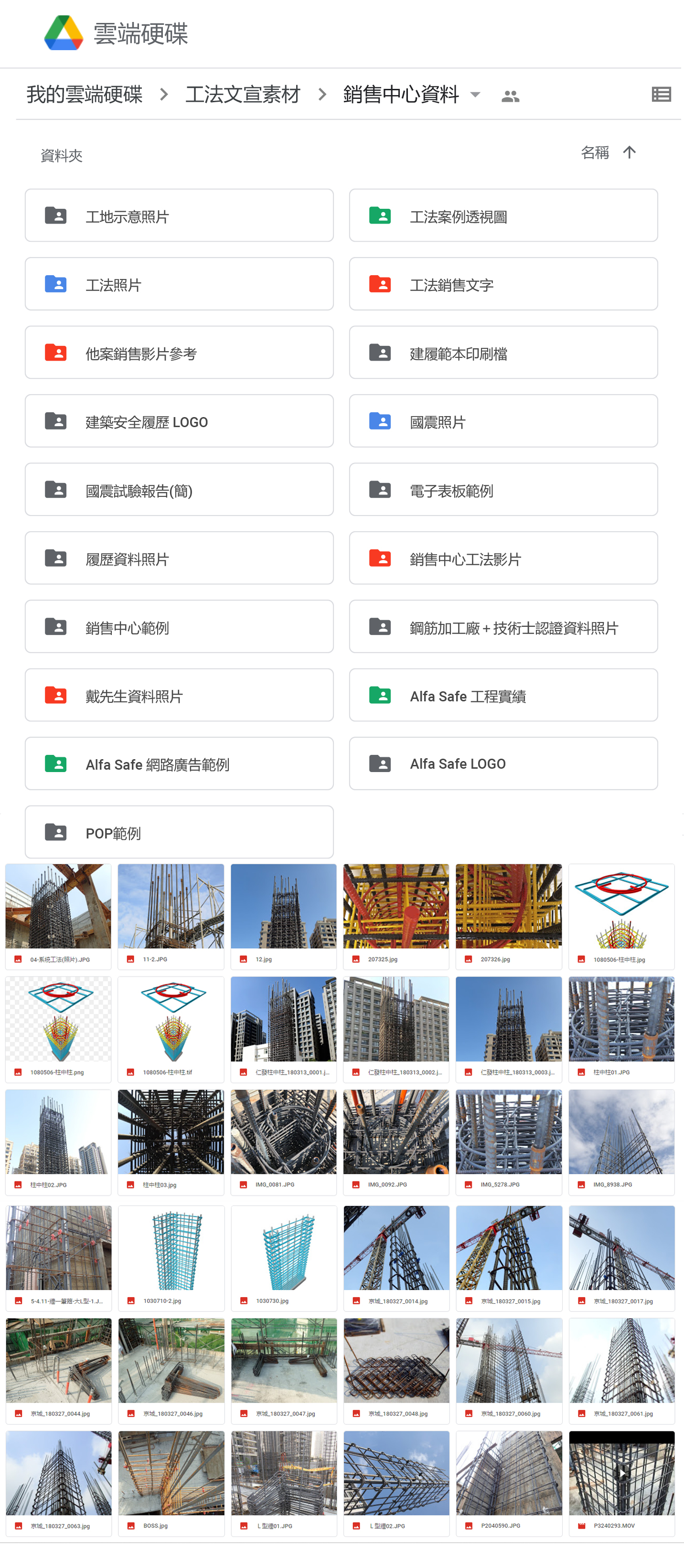The width and height of the screenshot is (684, 1568).
Task: Open folder 國震照片
Action: point(503,420)
